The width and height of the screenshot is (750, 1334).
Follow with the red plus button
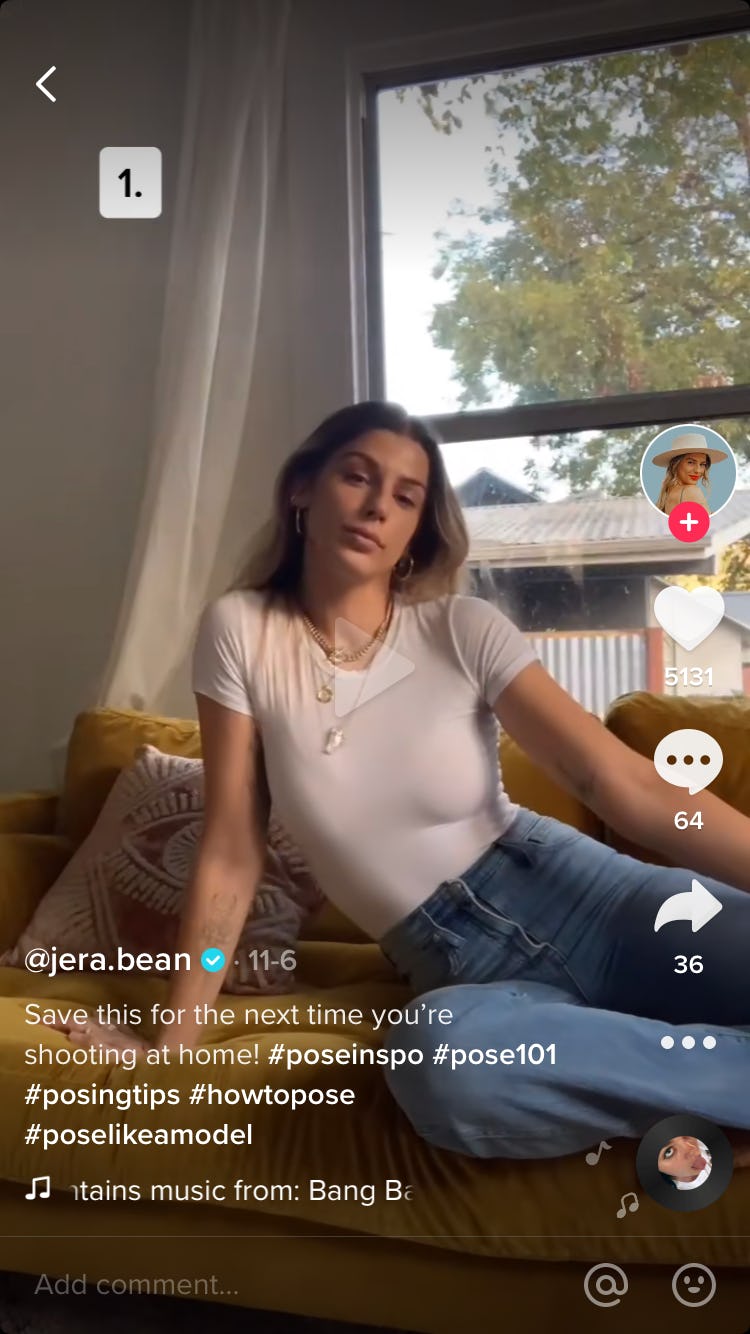[689, 522]
